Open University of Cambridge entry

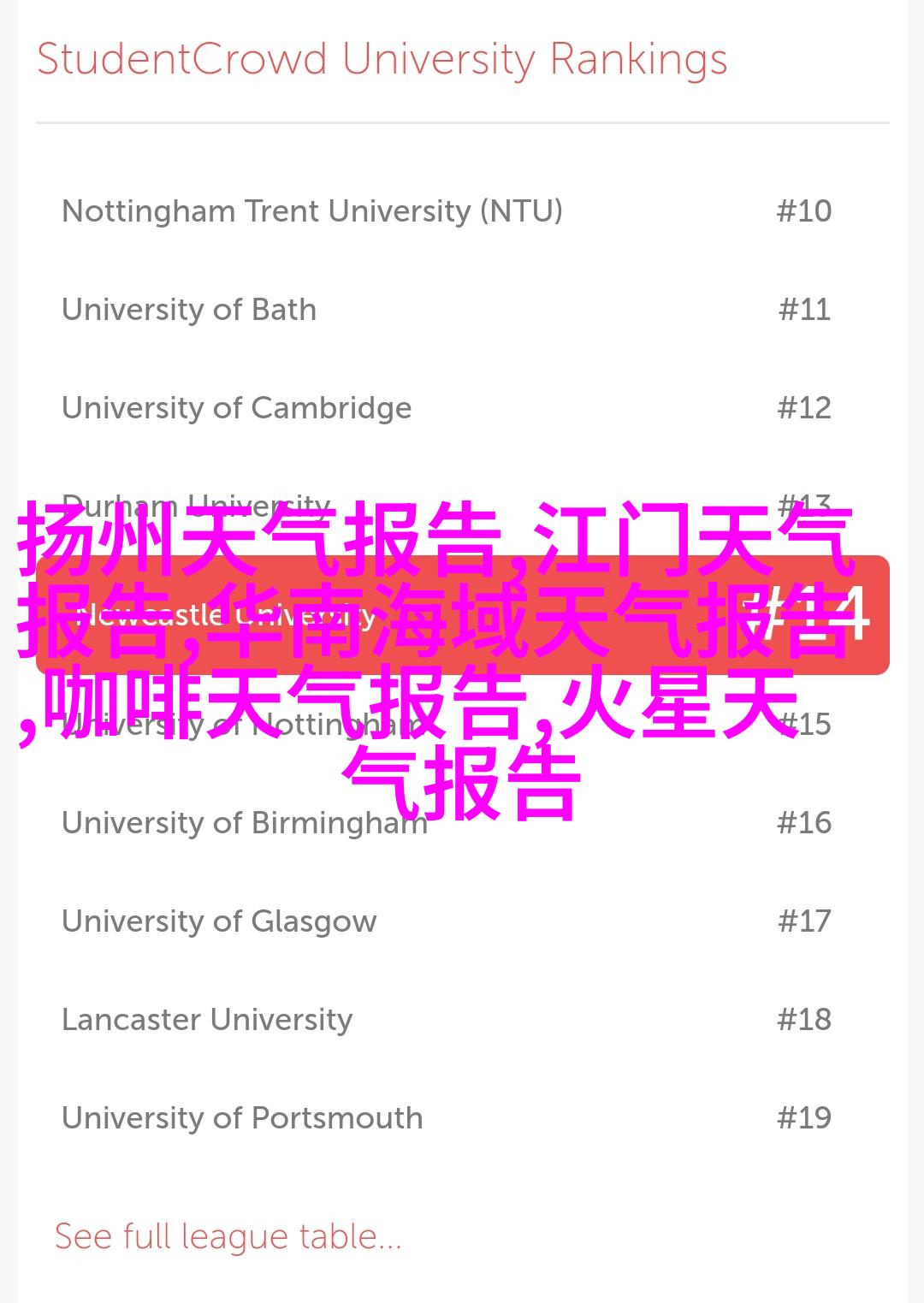(237, 408)
